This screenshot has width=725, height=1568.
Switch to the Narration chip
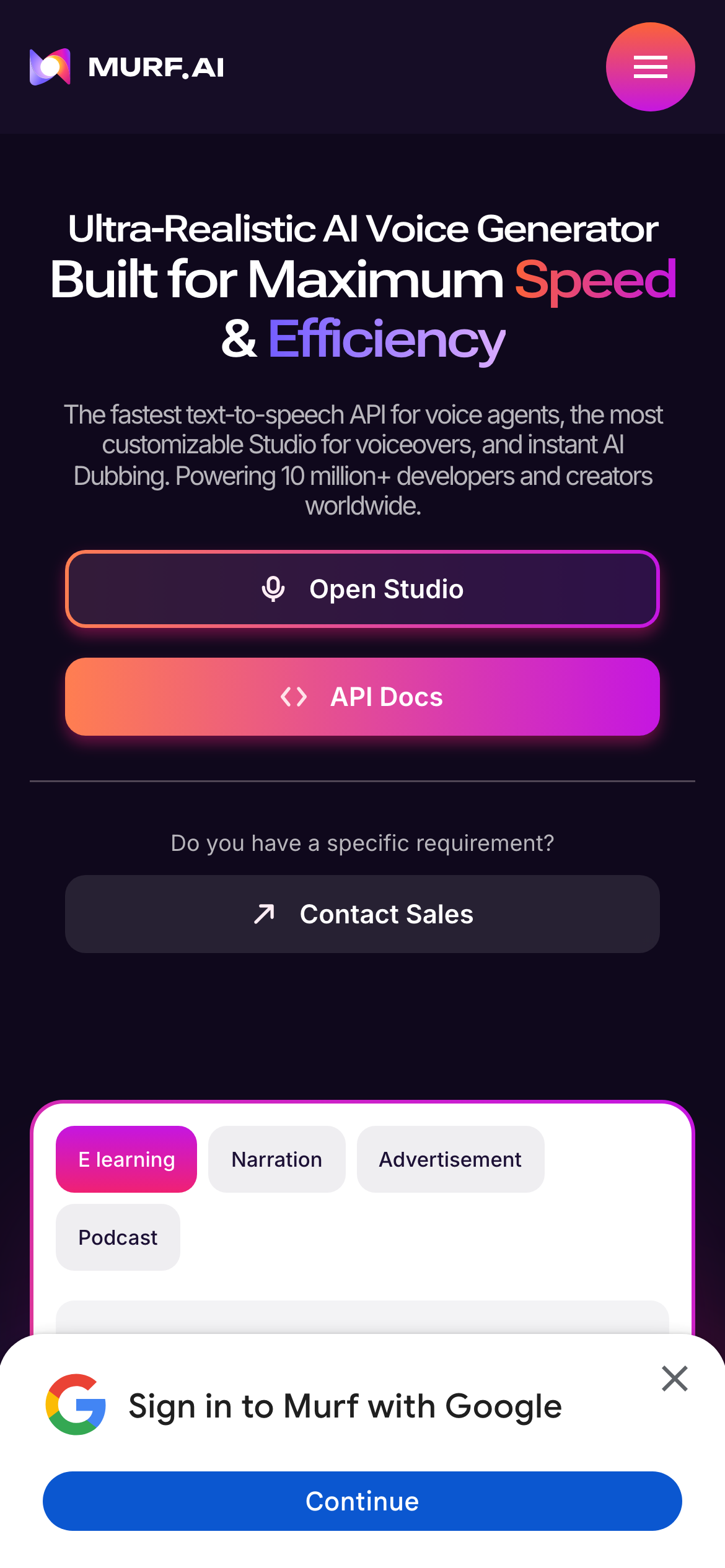point(276,1159)
